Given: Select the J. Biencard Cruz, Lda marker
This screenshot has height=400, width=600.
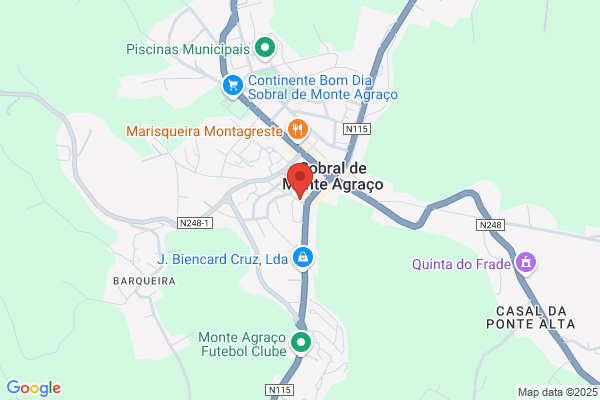Looking at the screenshot, I should (x=303, y=258).
